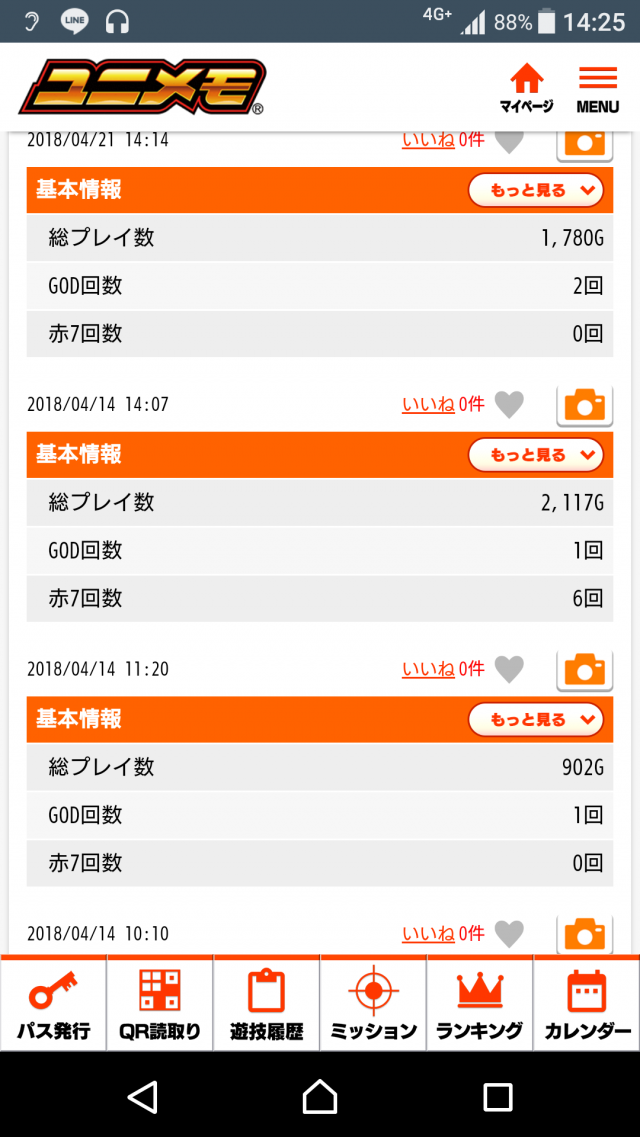This screenshot has height=1137, width=640.
Task: Go to My Page home icon
Action: (526, 87)
